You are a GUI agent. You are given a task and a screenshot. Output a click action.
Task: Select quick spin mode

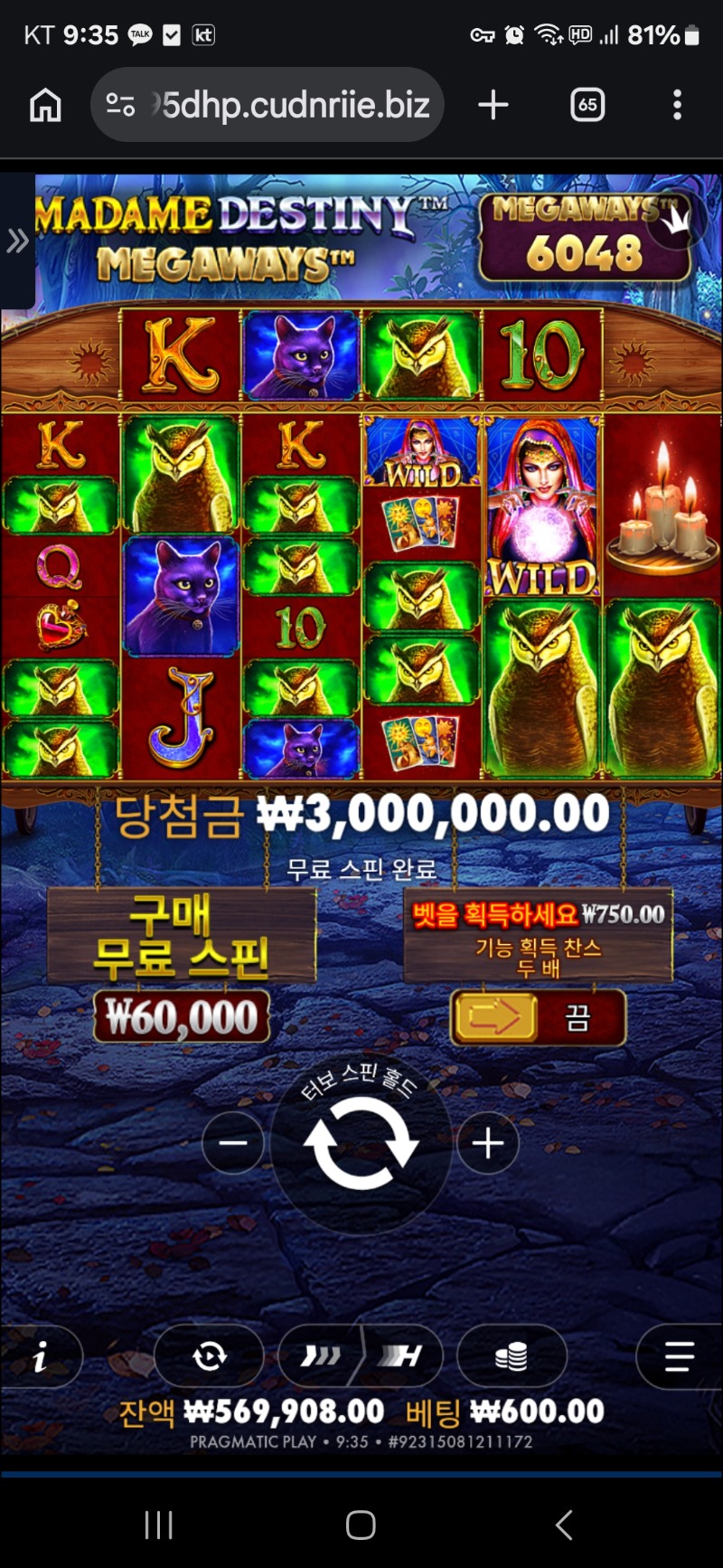tap(321, 1356)
